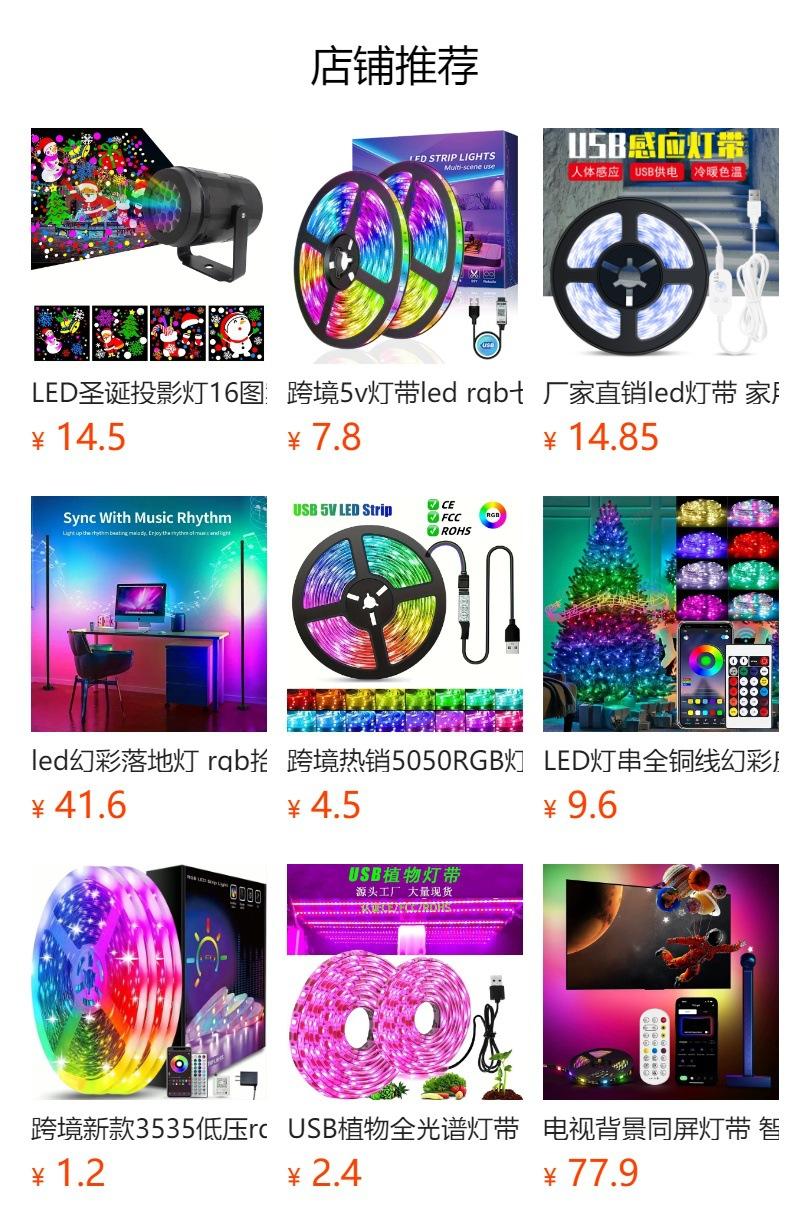This screenshot has height=1232, width=790.
Task: Select the USB植物全光谱灯带 product
Action: point(405,981)
